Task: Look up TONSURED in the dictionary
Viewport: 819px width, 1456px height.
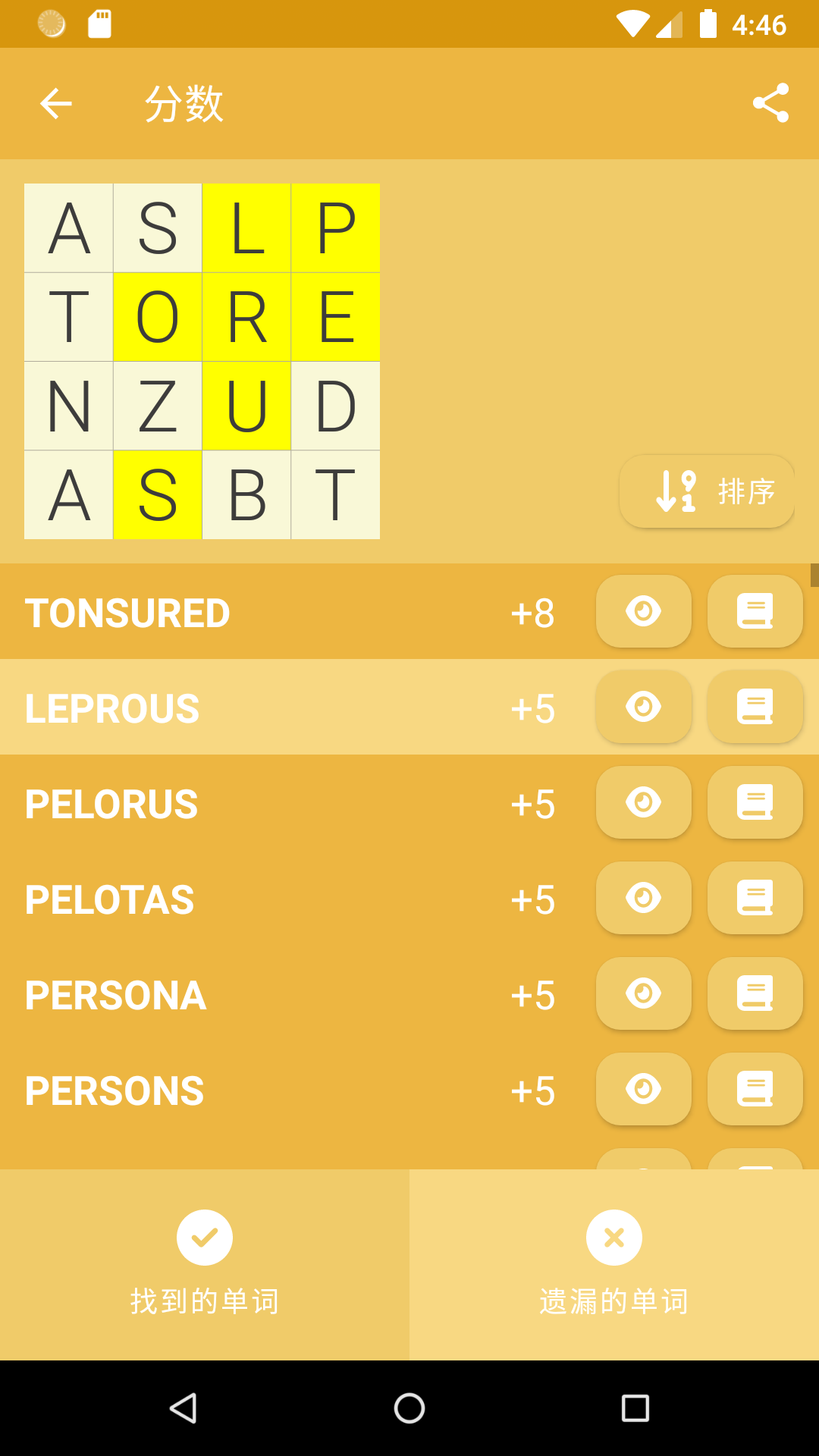Action: (755, 611)
